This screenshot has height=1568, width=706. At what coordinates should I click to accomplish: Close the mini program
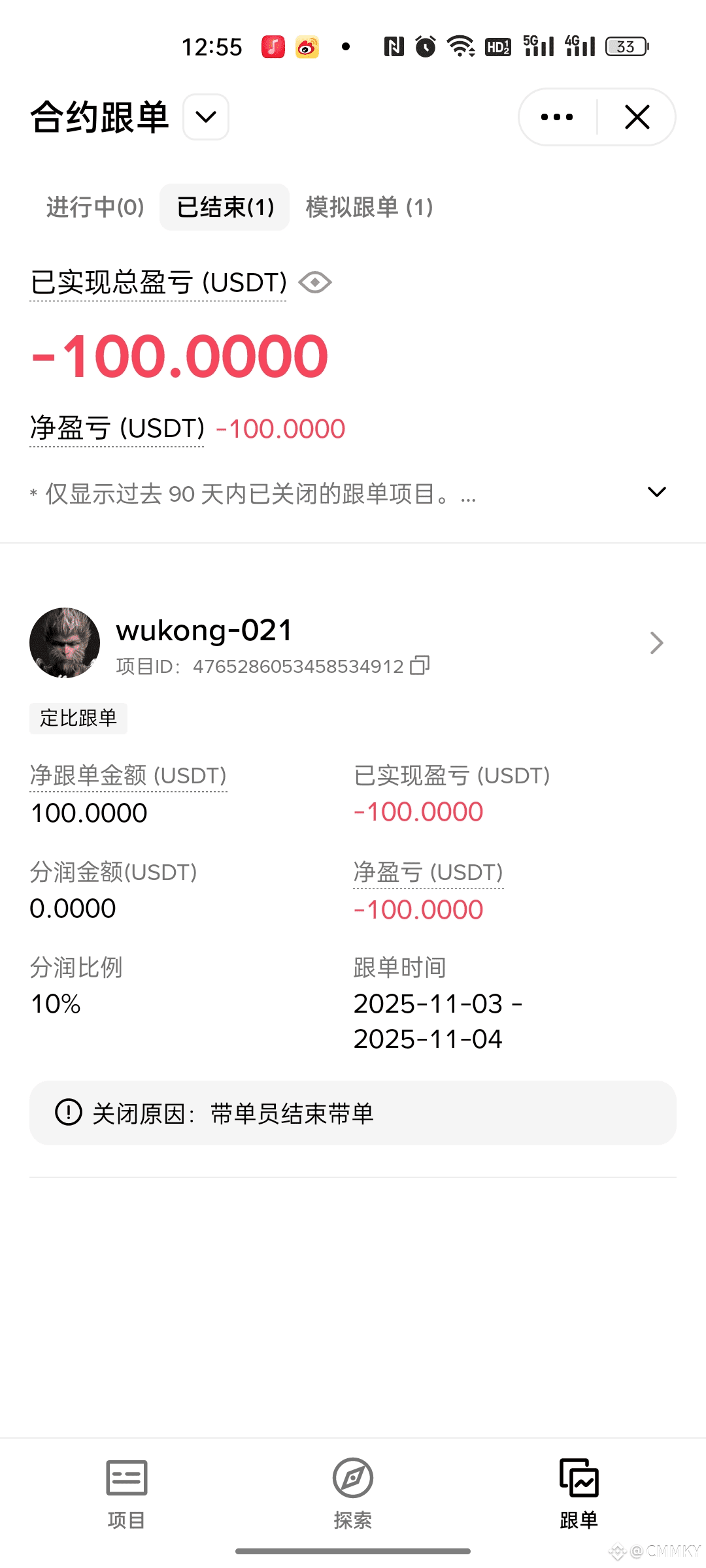(x=637, y=117)
